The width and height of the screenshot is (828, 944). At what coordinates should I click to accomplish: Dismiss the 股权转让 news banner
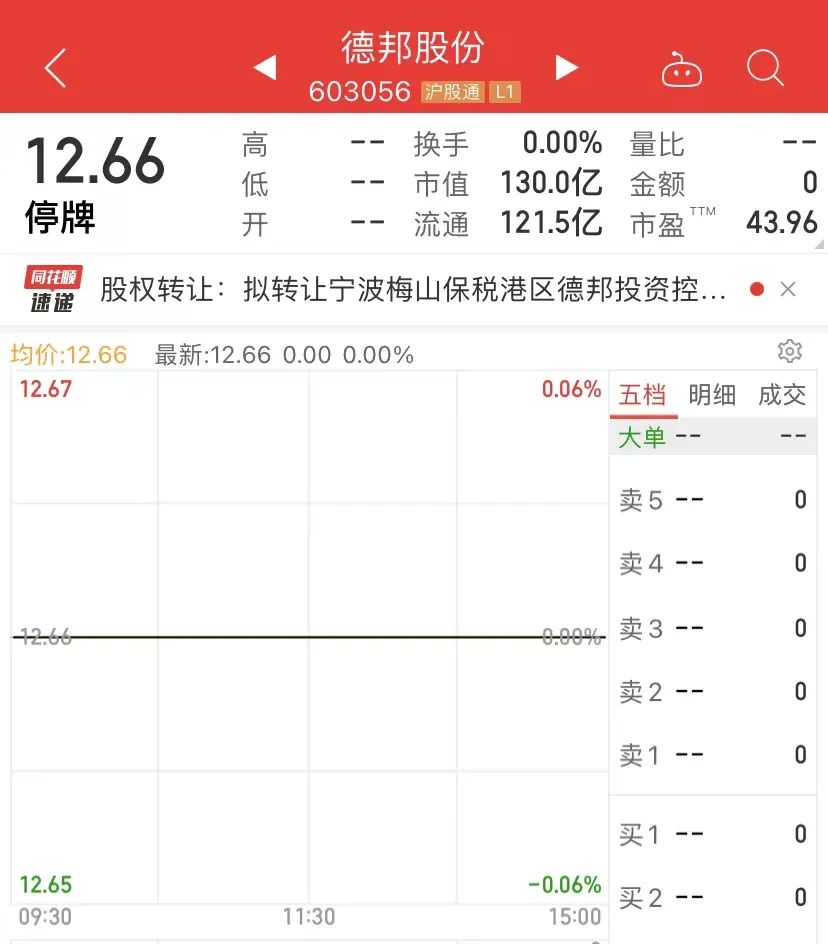pos(788,288)
